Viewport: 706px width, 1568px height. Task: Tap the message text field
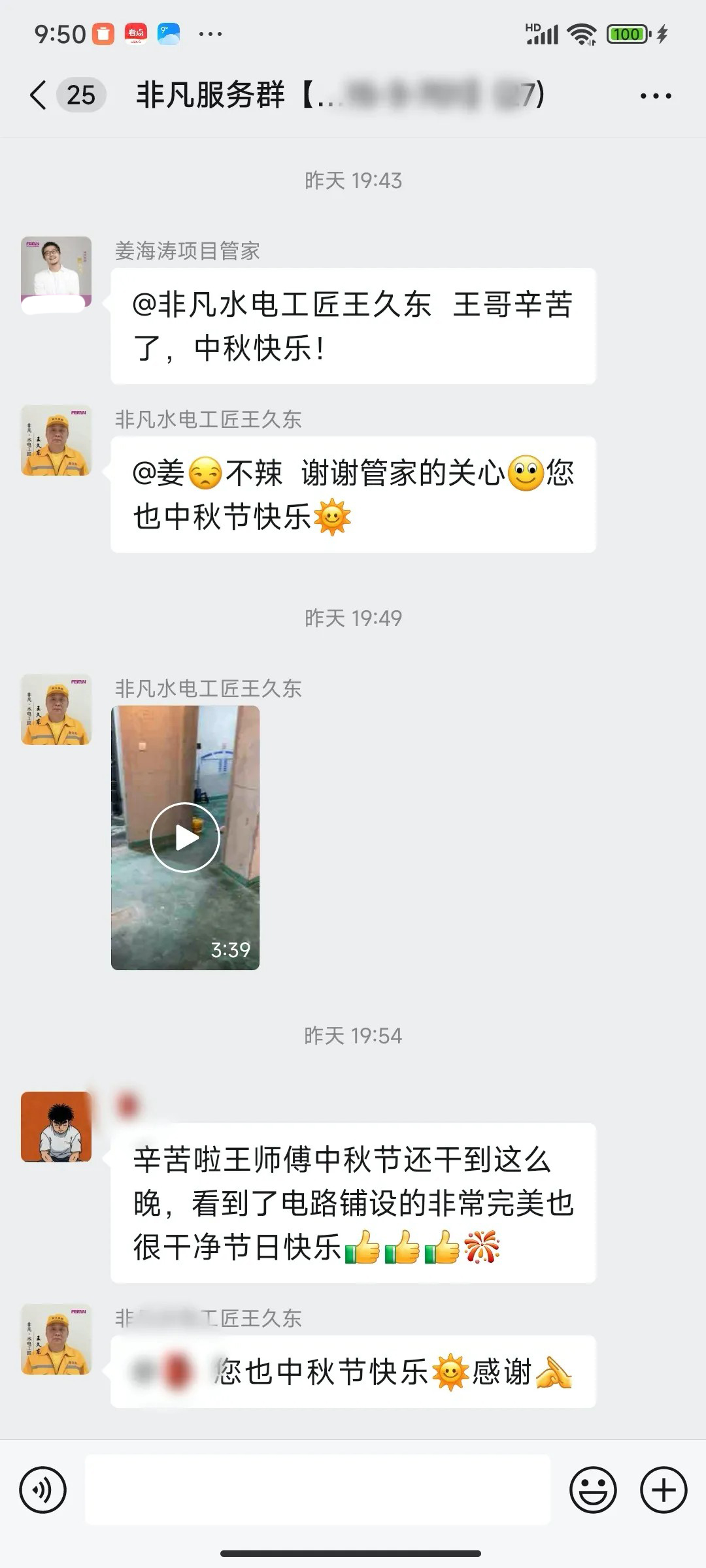point(318,1490)
